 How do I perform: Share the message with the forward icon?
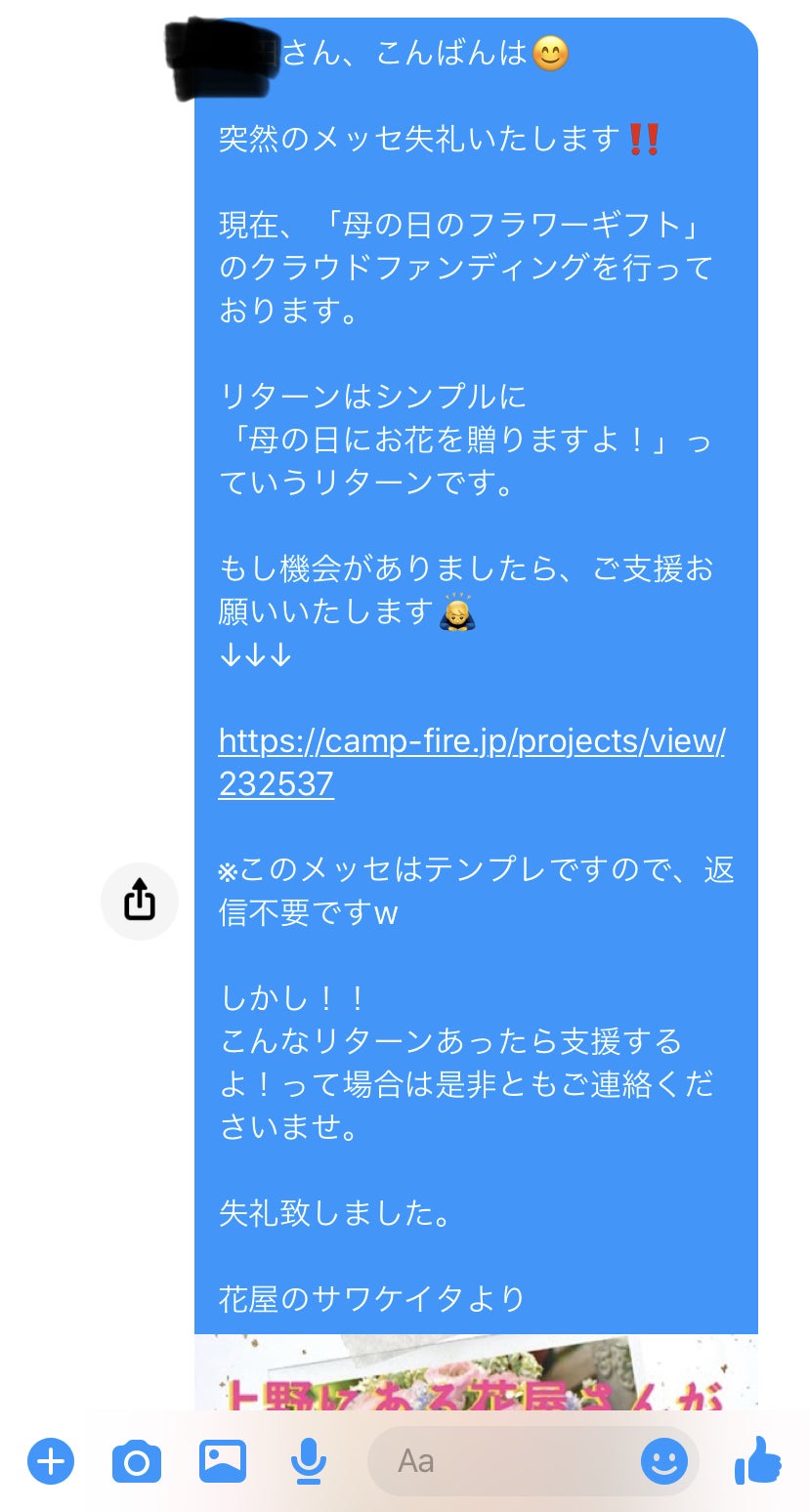(140, 901)
